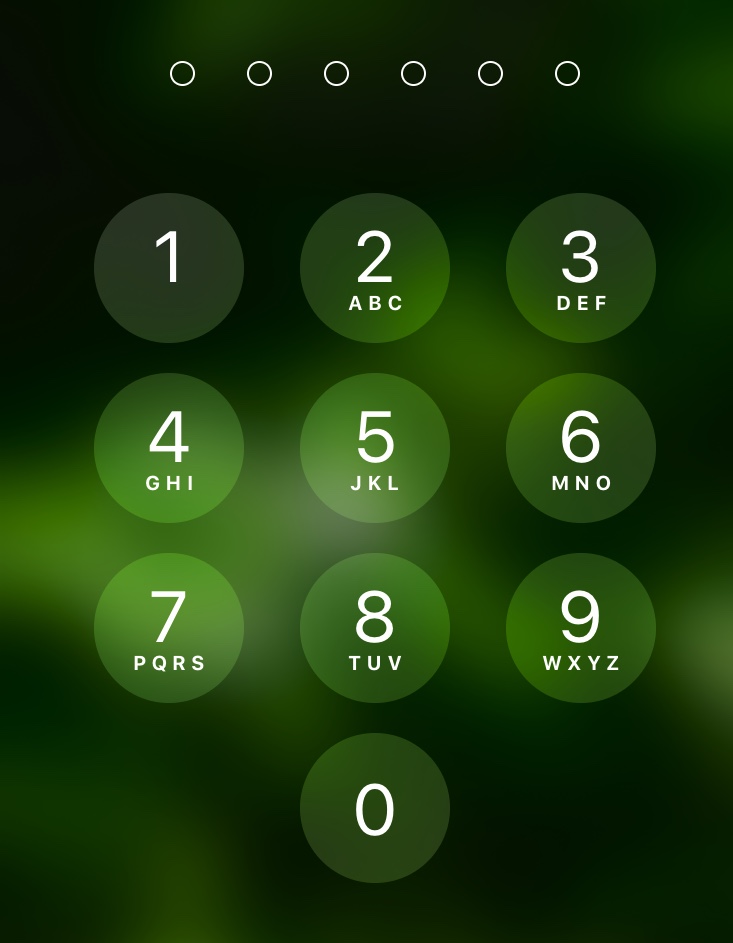Enter digit 4 (GHI)
Screen dimensions: 733x943
[169, 448]
